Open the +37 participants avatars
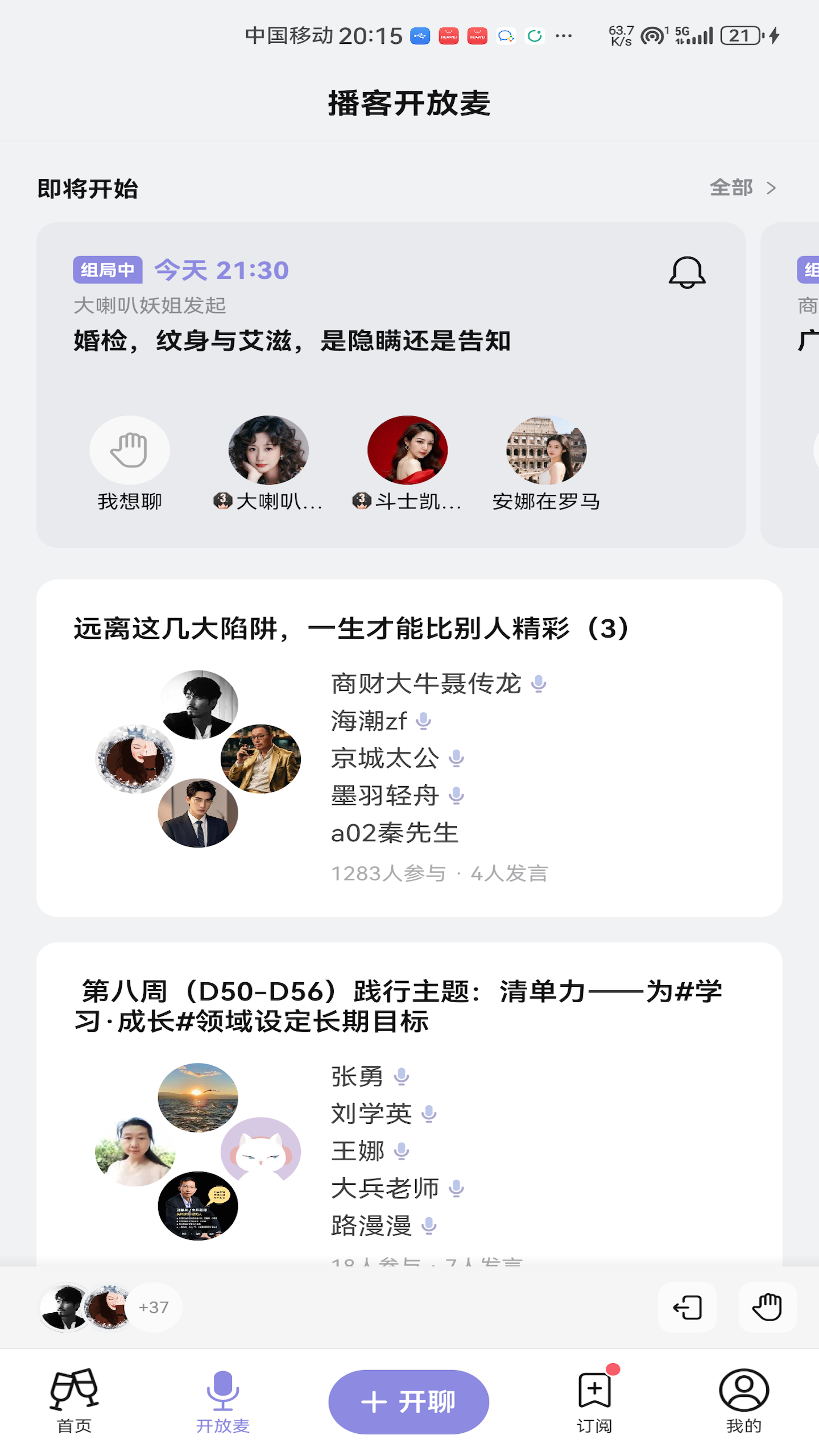The image size is (819, 1456). pos(152,1307)
